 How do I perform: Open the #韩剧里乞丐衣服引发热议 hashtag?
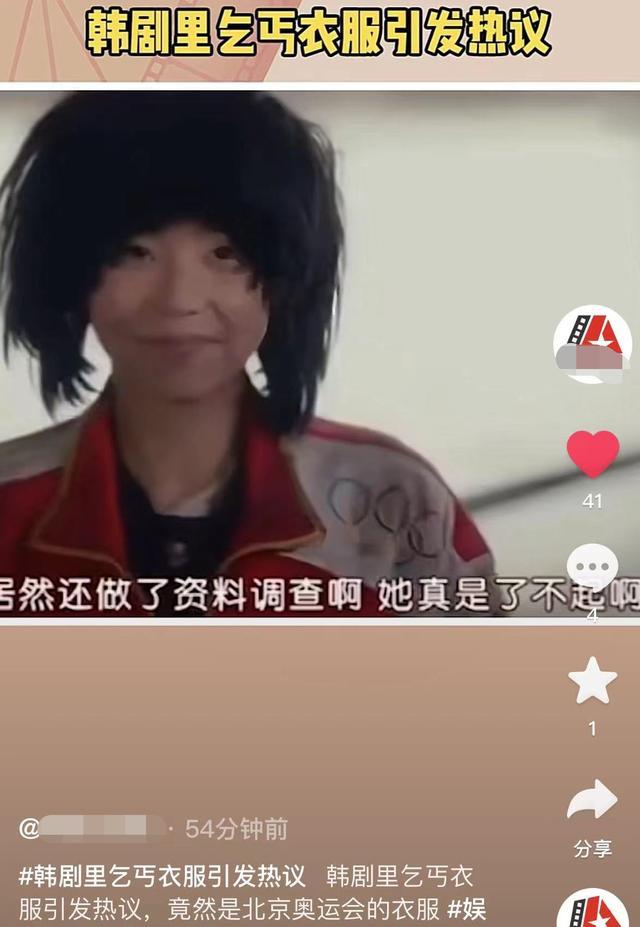point(163,876)
